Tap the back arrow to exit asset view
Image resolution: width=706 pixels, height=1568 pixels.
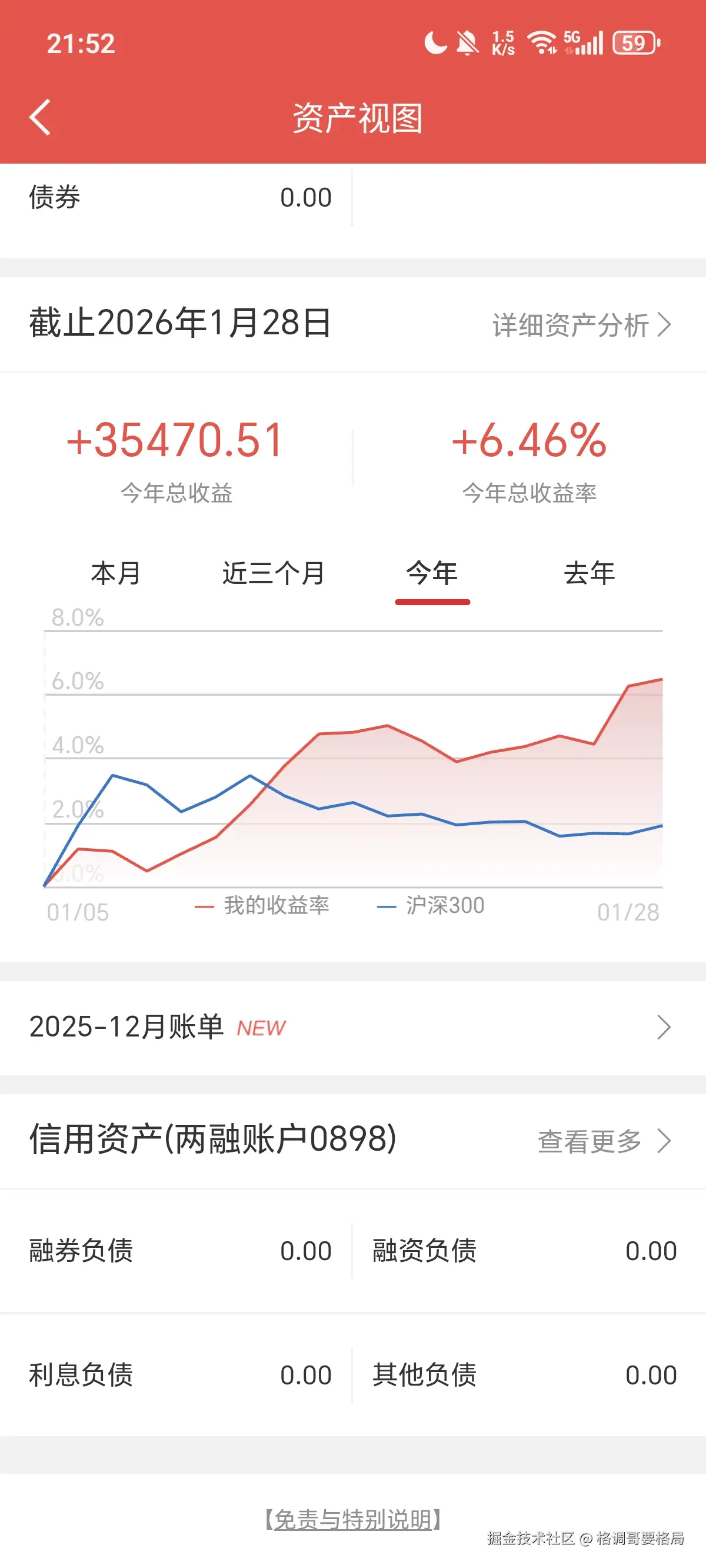tap(40, 118)
